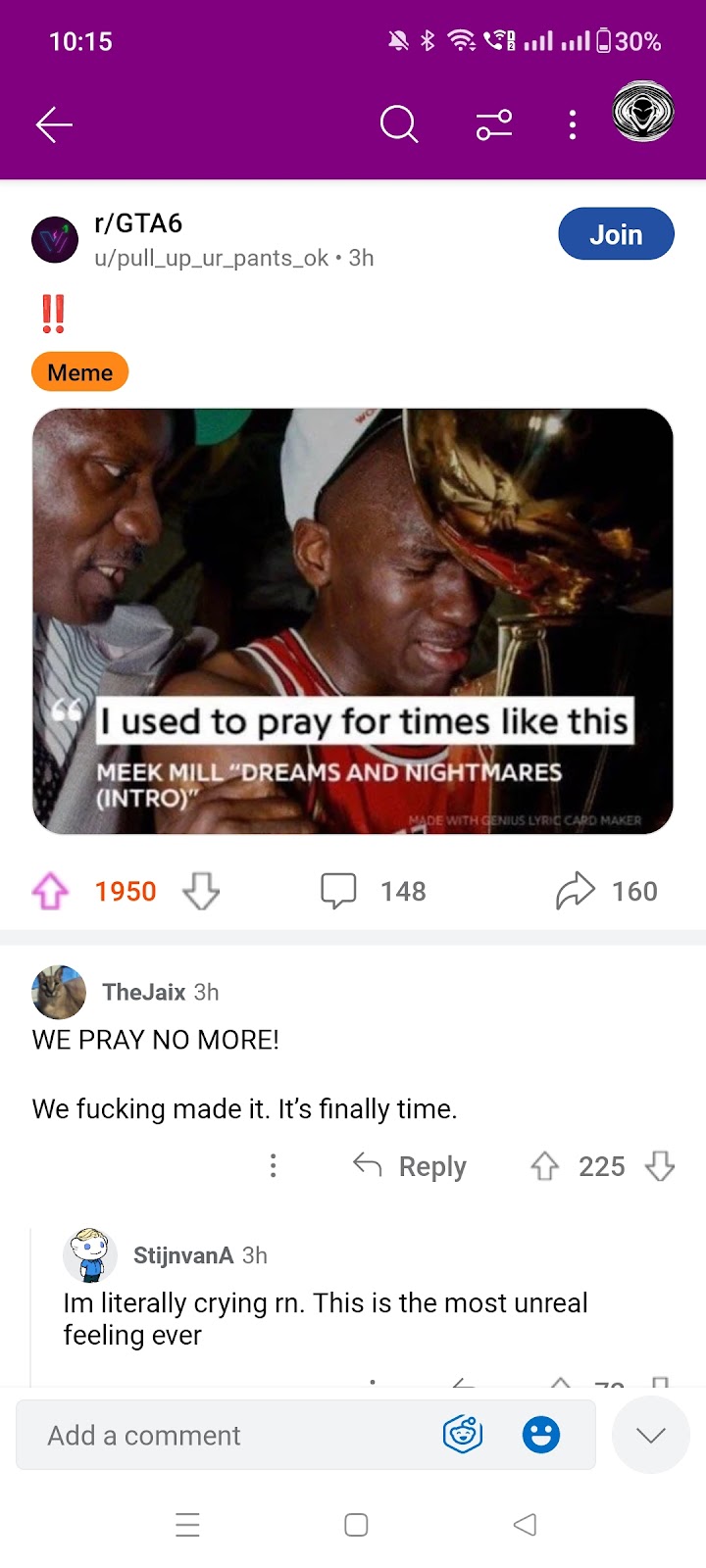Open the search icon in the top bar
This screenshot has width=706, height=1568.
[x=398, y=124]
